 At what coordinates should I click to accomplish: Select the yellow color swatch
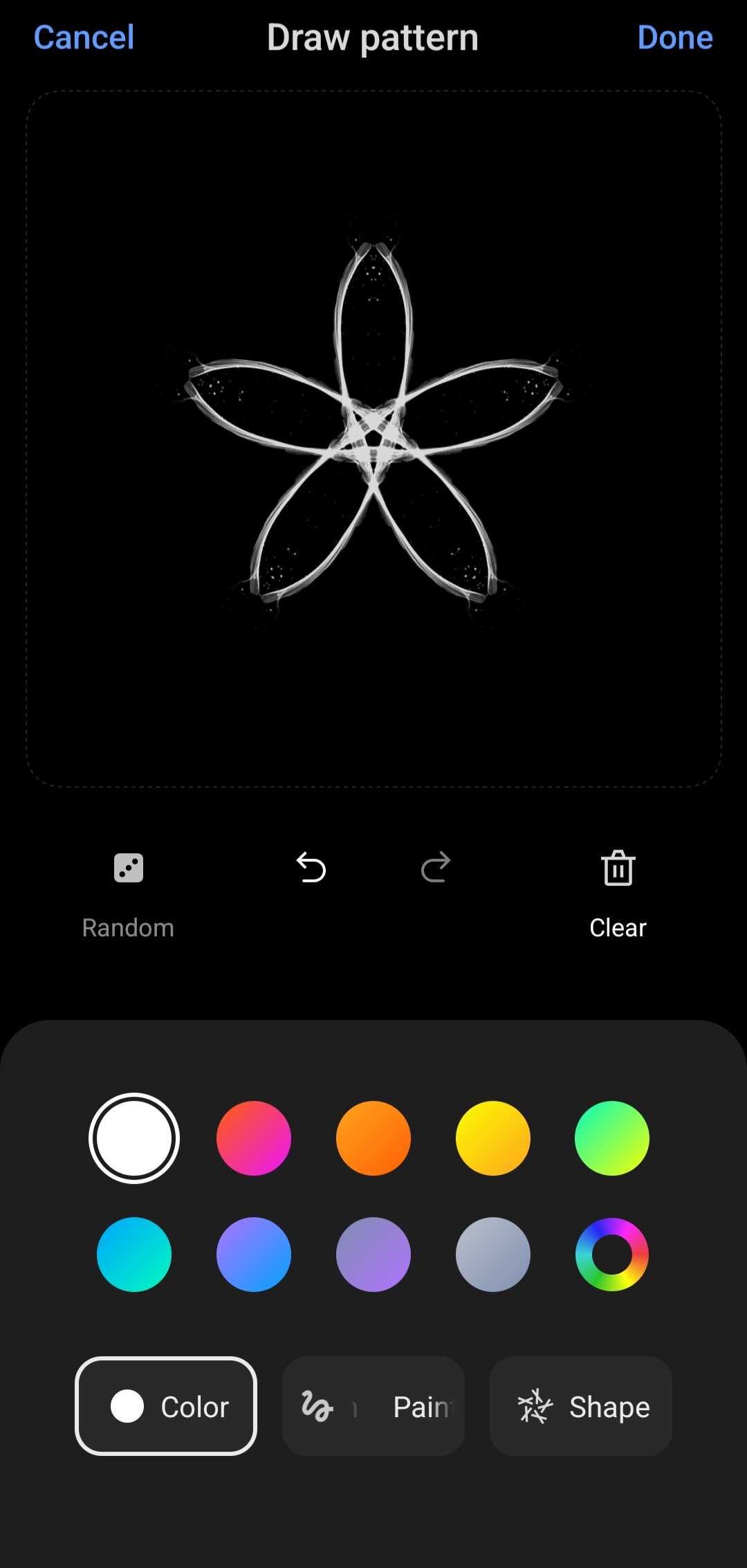(493, 1138)
